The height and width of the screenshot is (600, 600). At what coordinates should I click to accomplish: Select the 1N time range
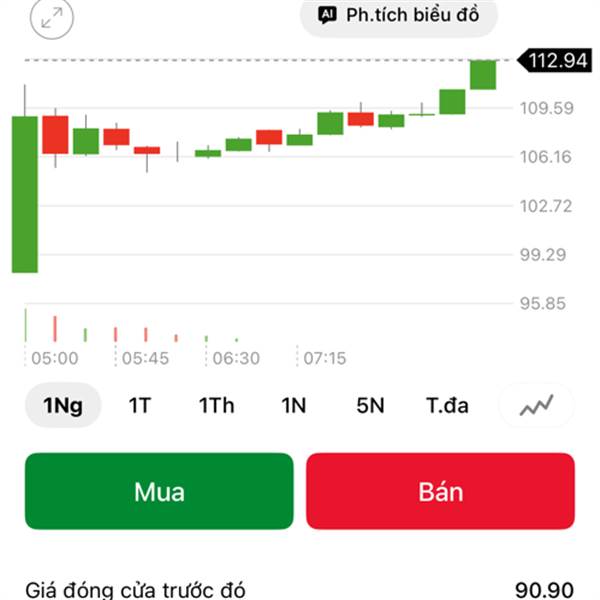[x=293, y=406]
